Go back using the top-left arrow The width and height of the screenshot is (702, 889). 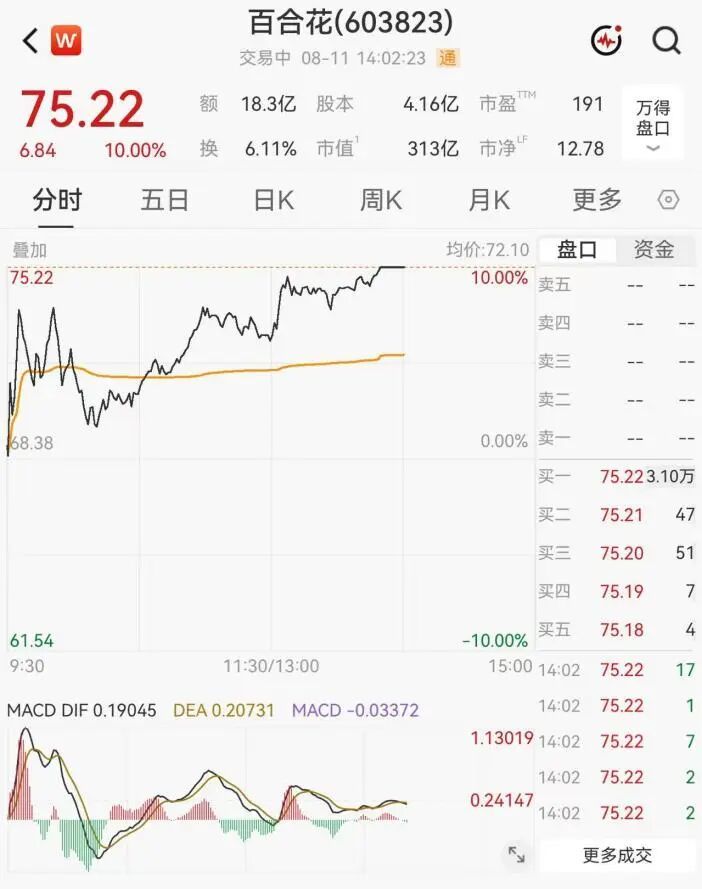pos(31,41)
